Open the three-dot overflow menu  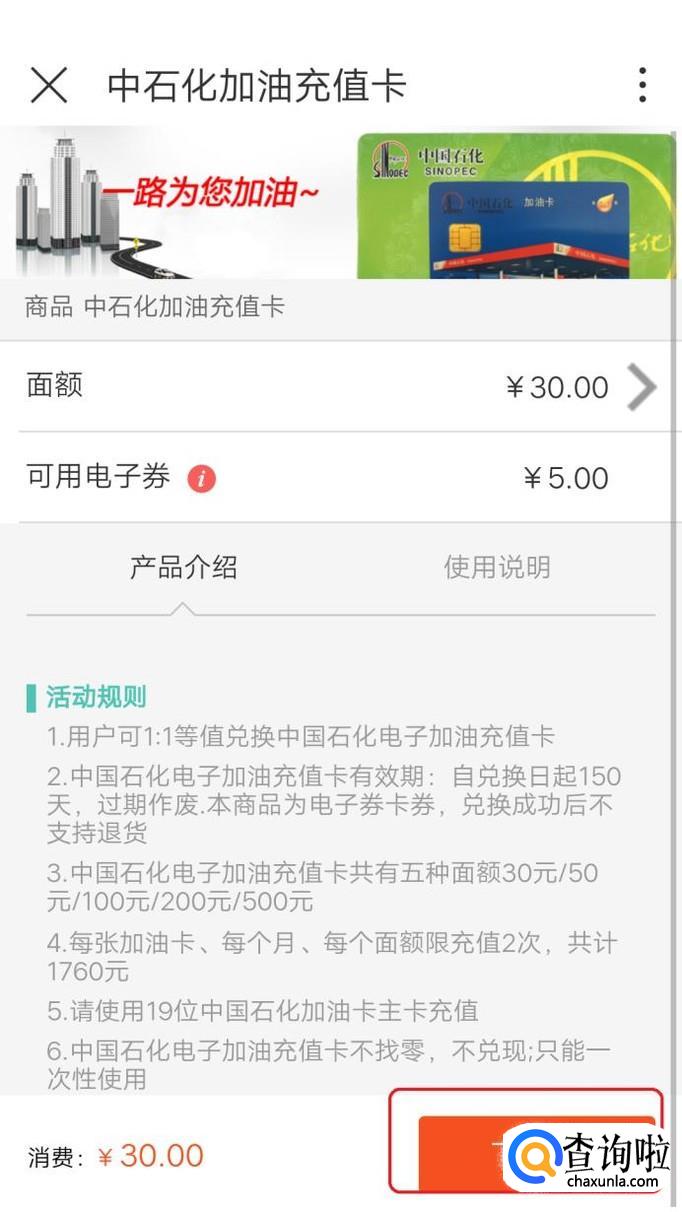pyautogui.click(x=642, y=86)
